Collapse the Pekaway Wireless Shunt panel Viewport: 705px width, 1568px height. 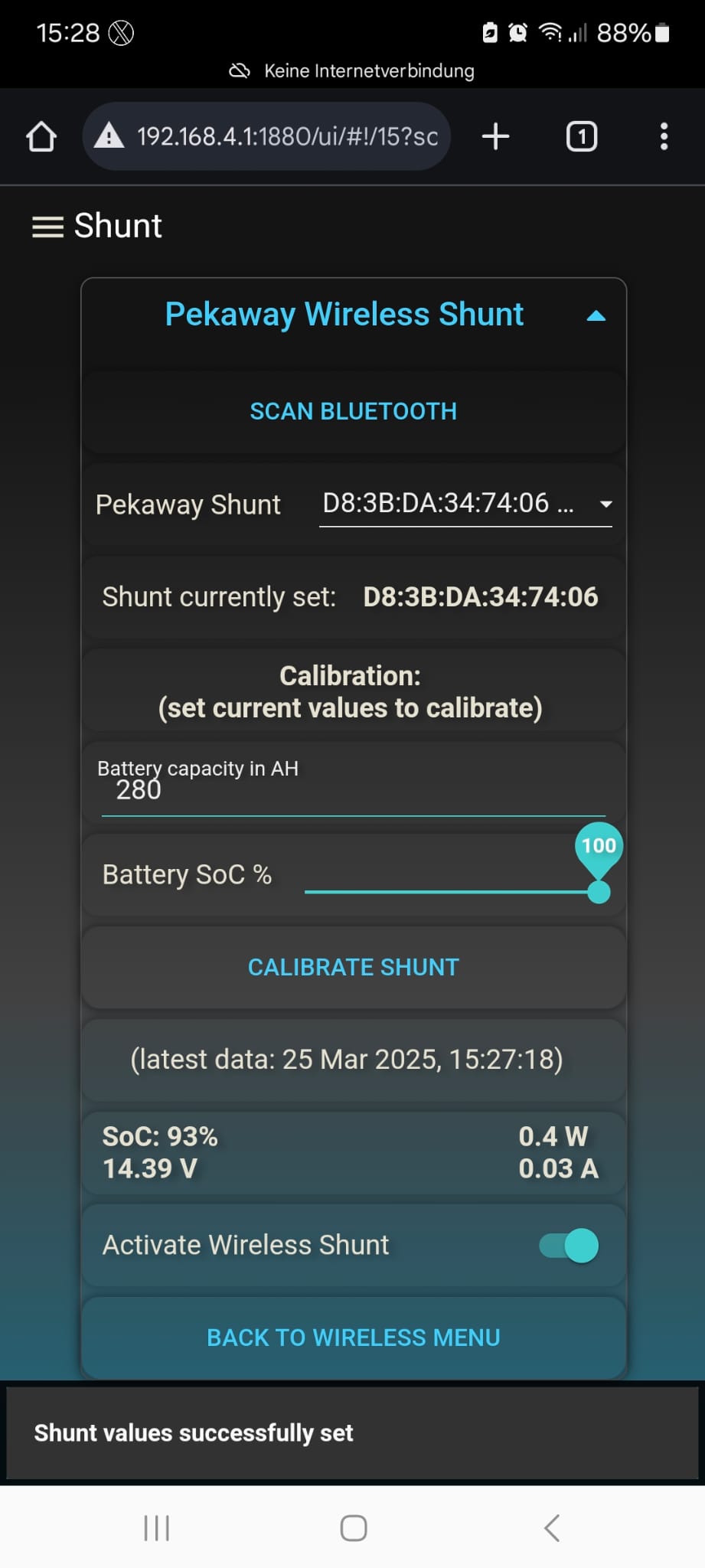[596, 315]
